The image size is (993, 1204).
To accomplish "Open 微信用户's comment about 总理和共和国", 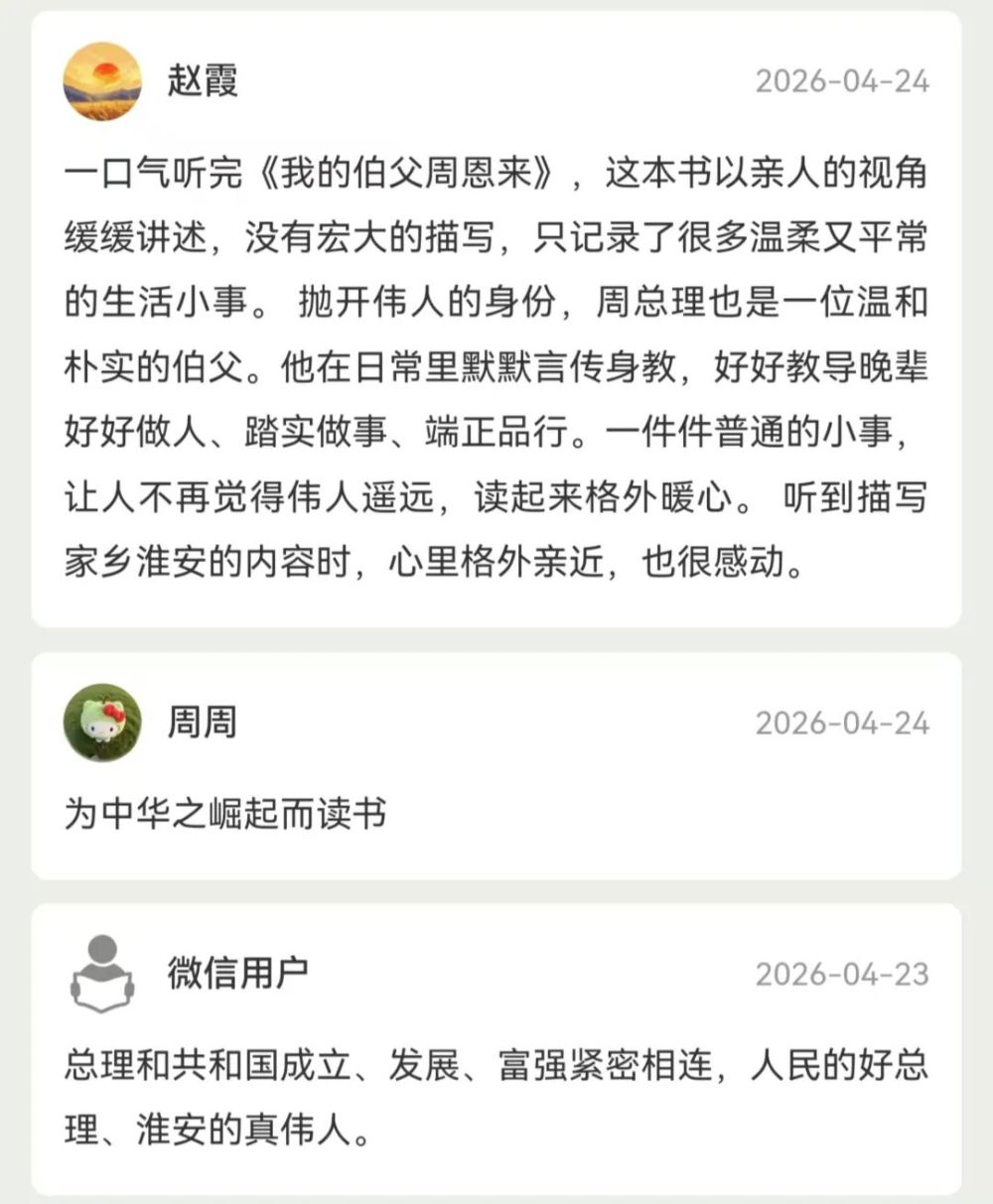I will coord(496,1097).
